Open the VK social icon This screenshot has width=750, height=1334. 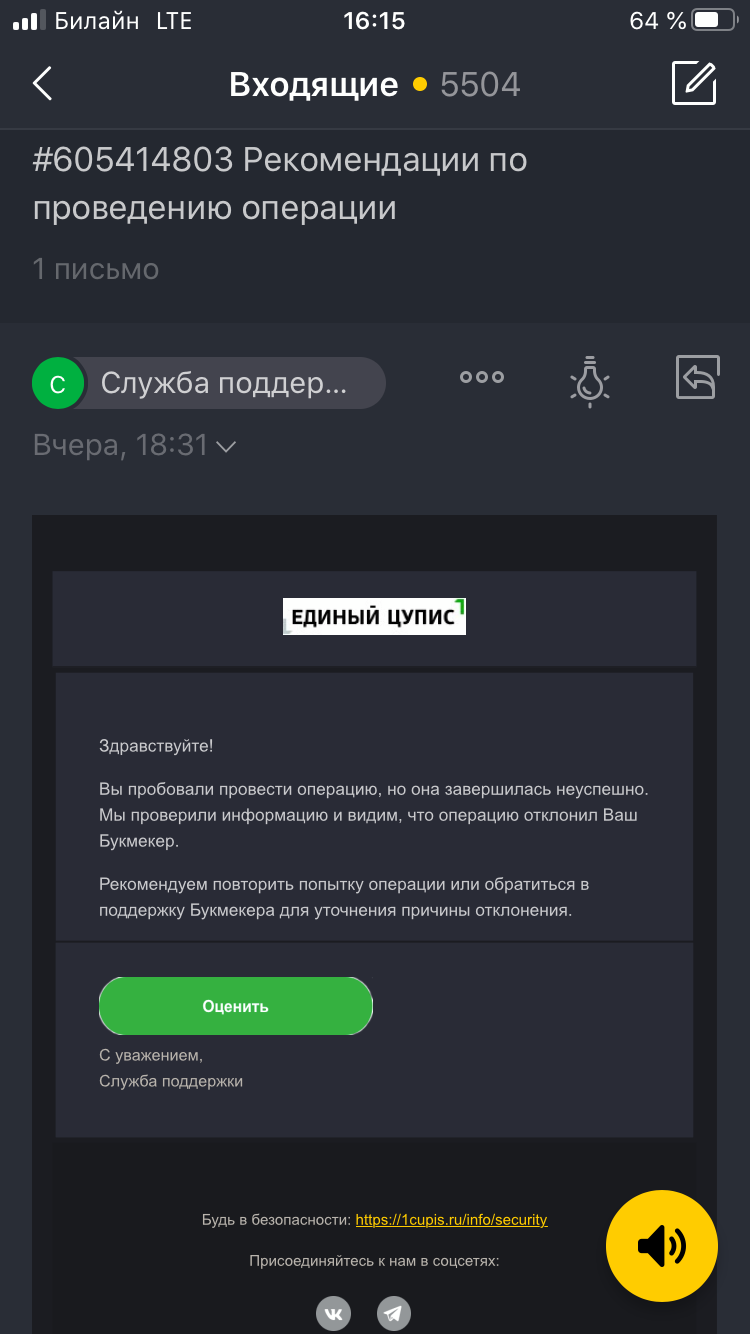334,1314
